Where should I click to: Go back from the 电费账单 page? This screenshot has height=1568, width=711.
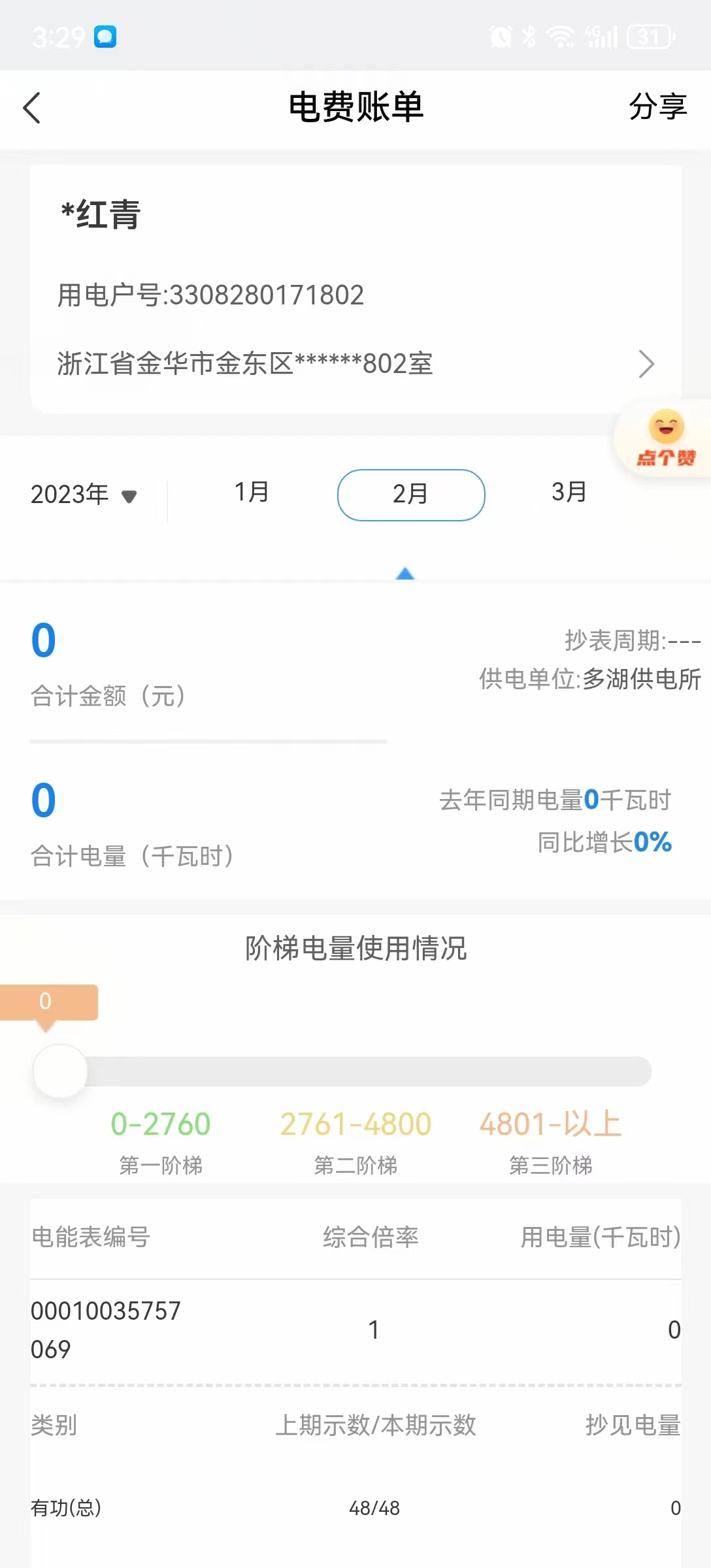click(x=31, y=108)
